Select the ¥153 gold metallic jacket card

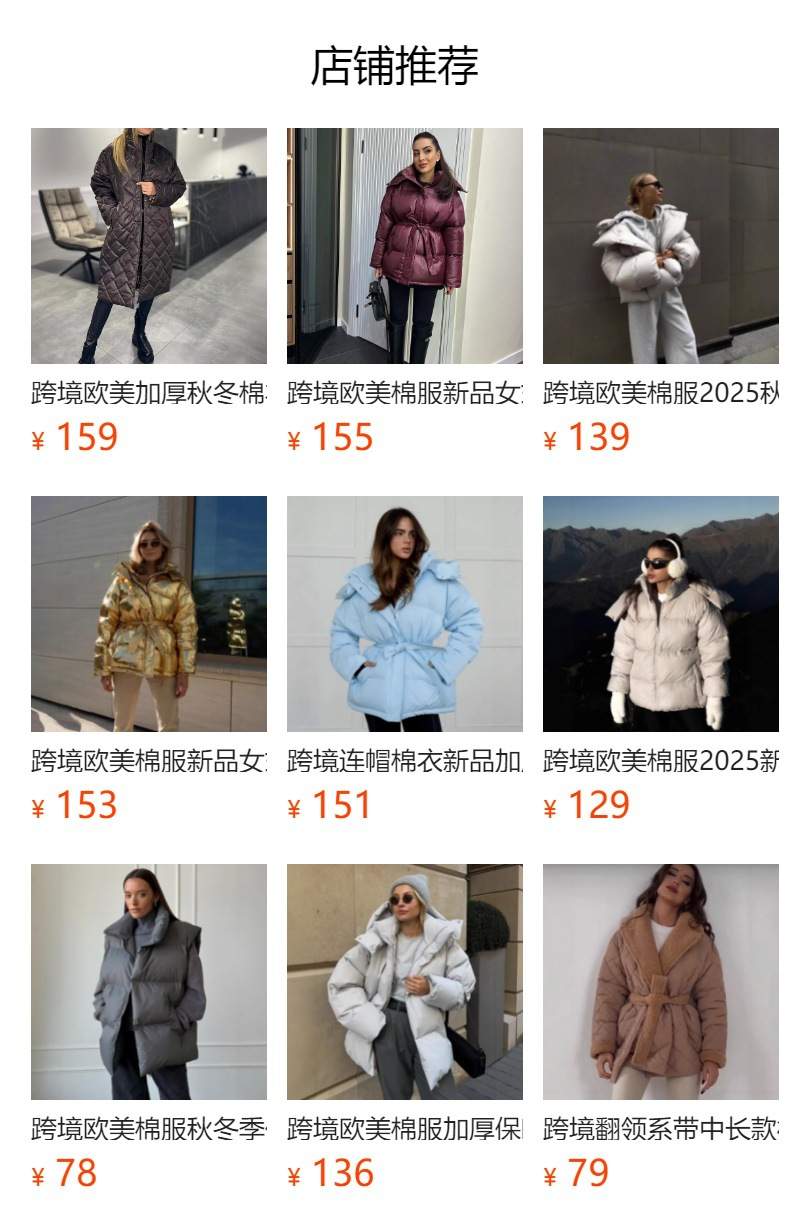pyautogui.click(x=148, y=614)
